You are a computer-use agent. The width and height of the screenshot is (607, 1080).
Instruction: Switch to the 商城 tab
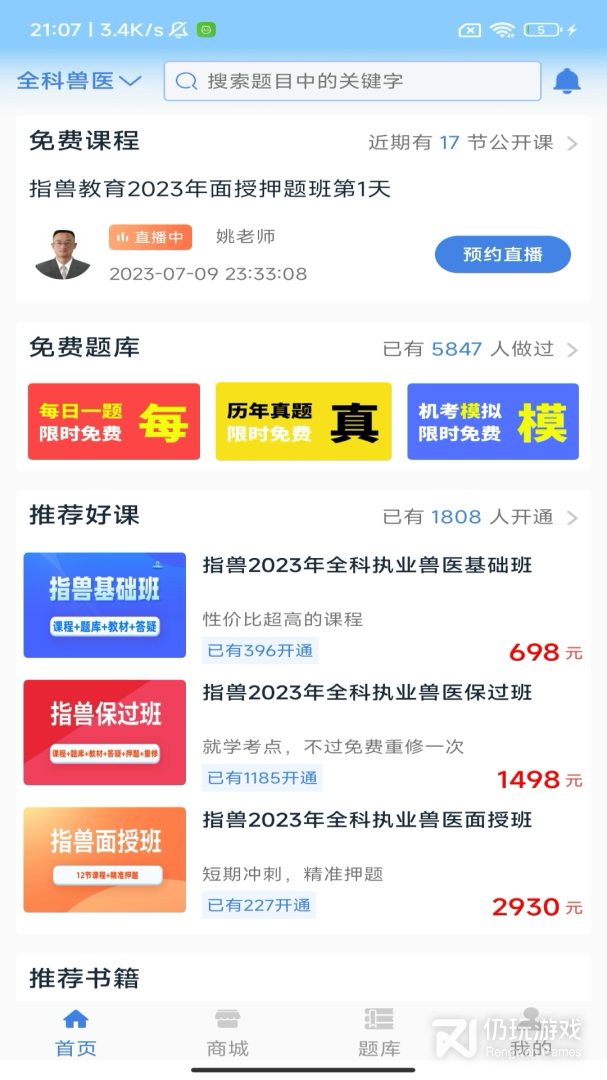(227, 1033)
